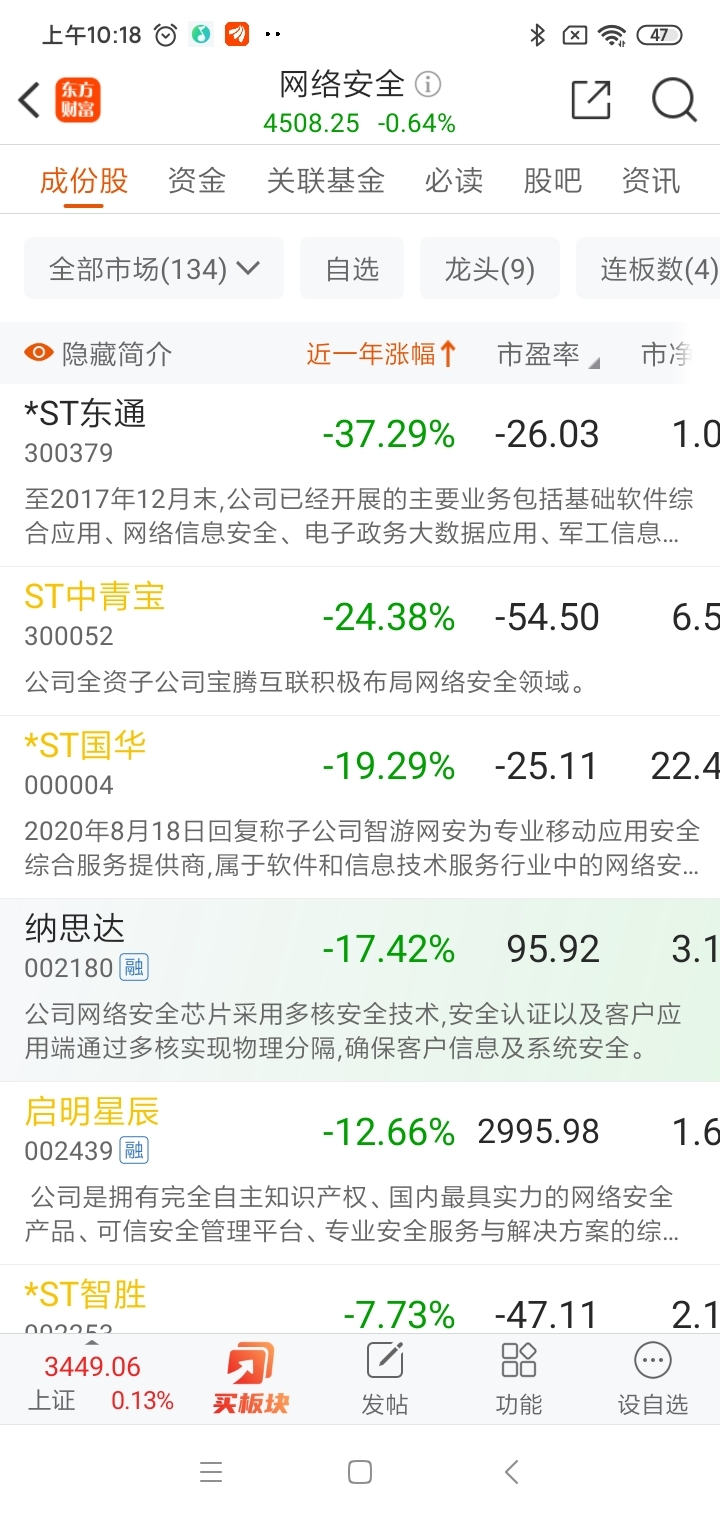Open stock 启明星辰 002439

point(360,1172)
